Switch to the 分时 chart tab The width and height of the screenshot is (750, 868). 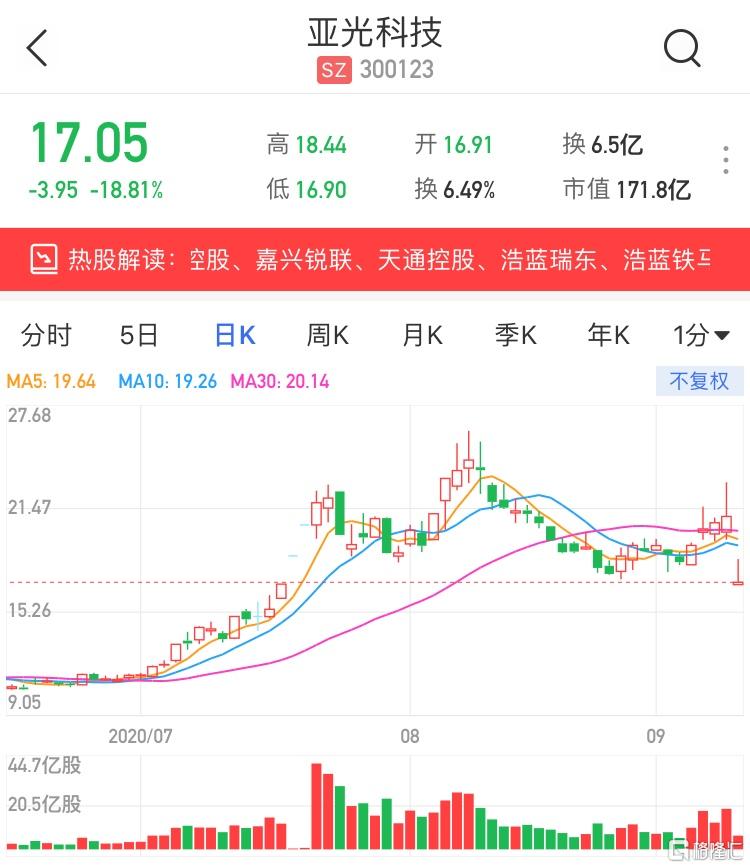[46, 335]
